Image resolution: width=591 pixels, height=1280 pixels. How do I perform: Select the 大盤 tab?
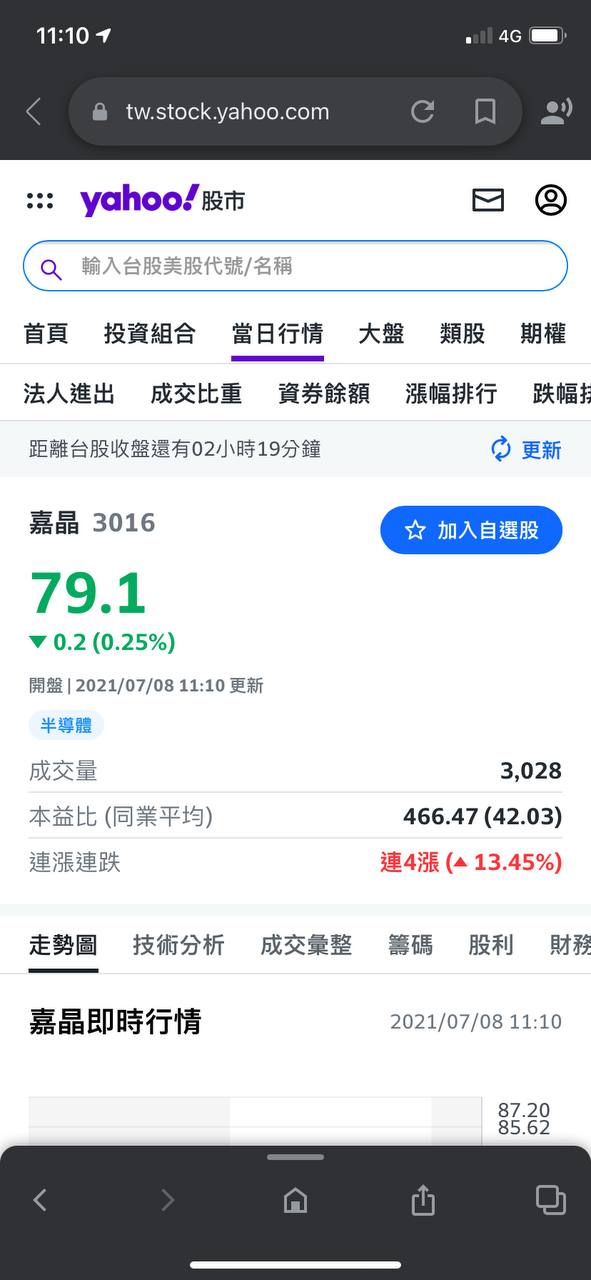point(381,334)
